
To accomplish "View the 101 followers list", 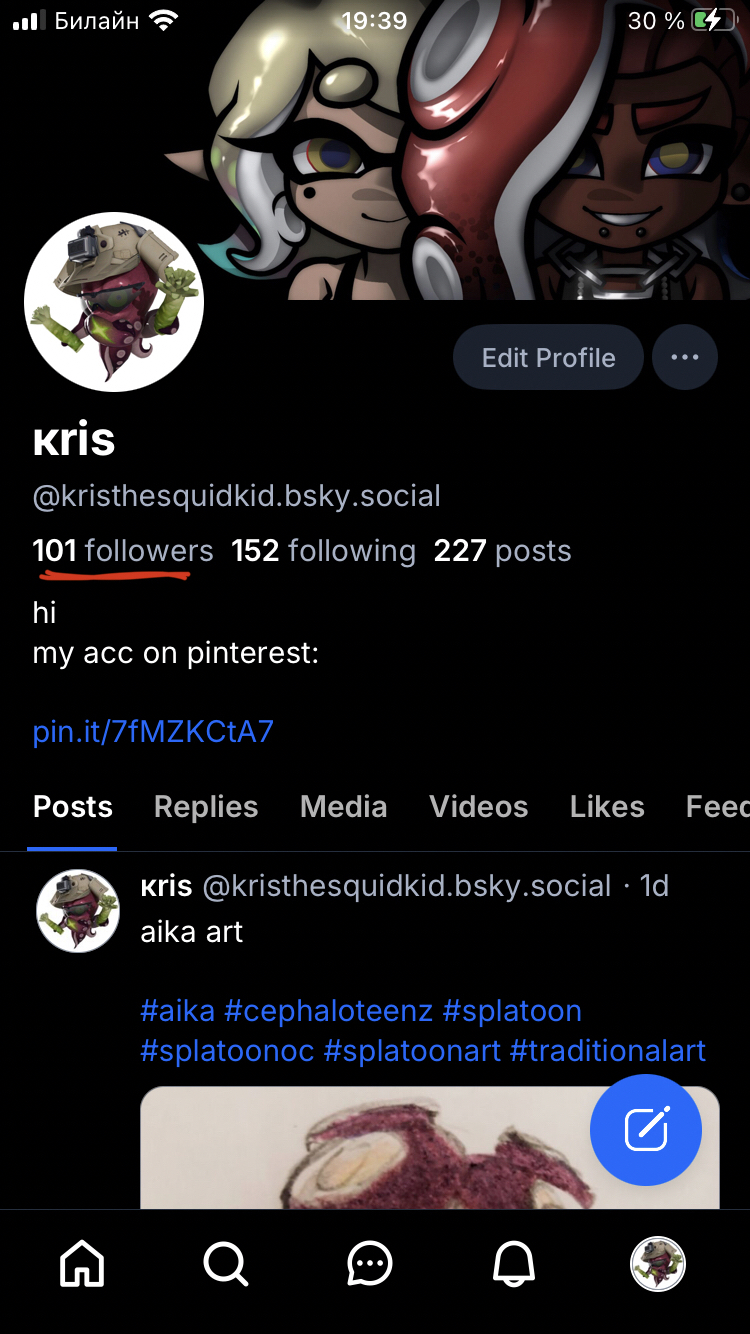I will tap(123, 551).
